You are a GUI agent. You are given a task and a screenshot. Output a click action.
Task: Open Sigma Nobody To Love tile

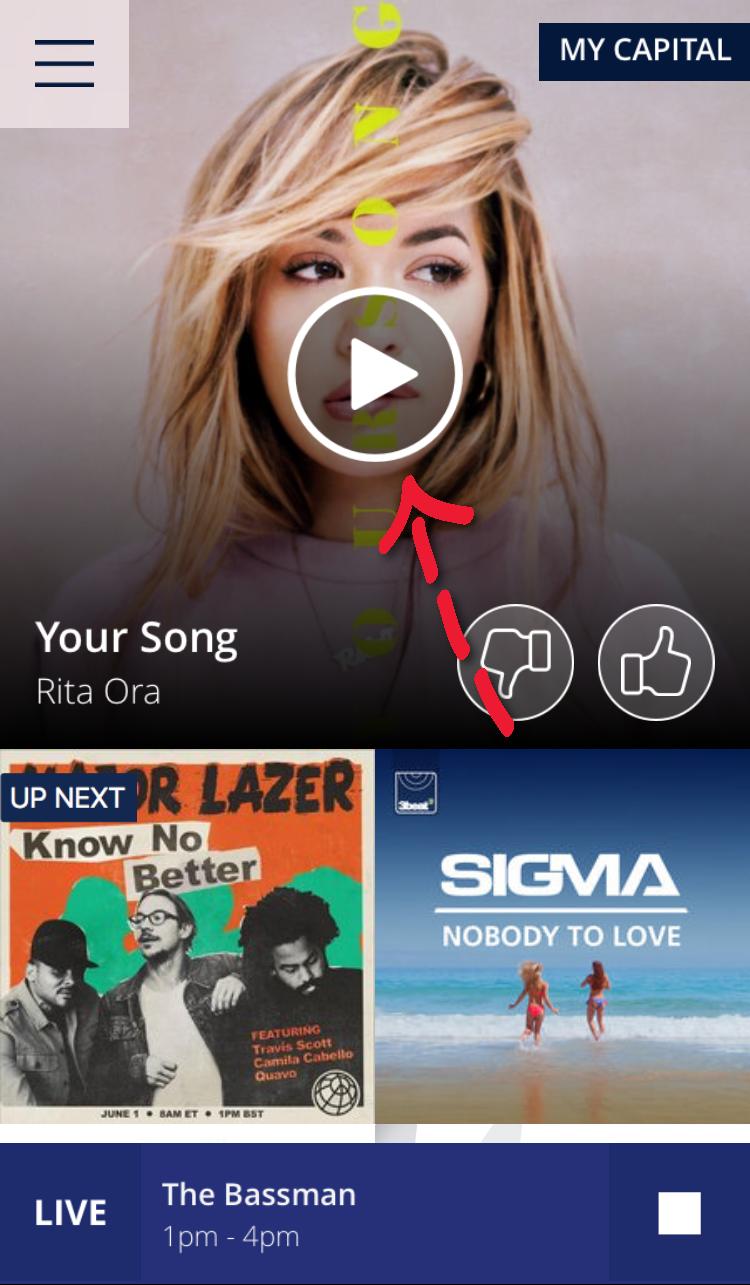tap(563, 936)
